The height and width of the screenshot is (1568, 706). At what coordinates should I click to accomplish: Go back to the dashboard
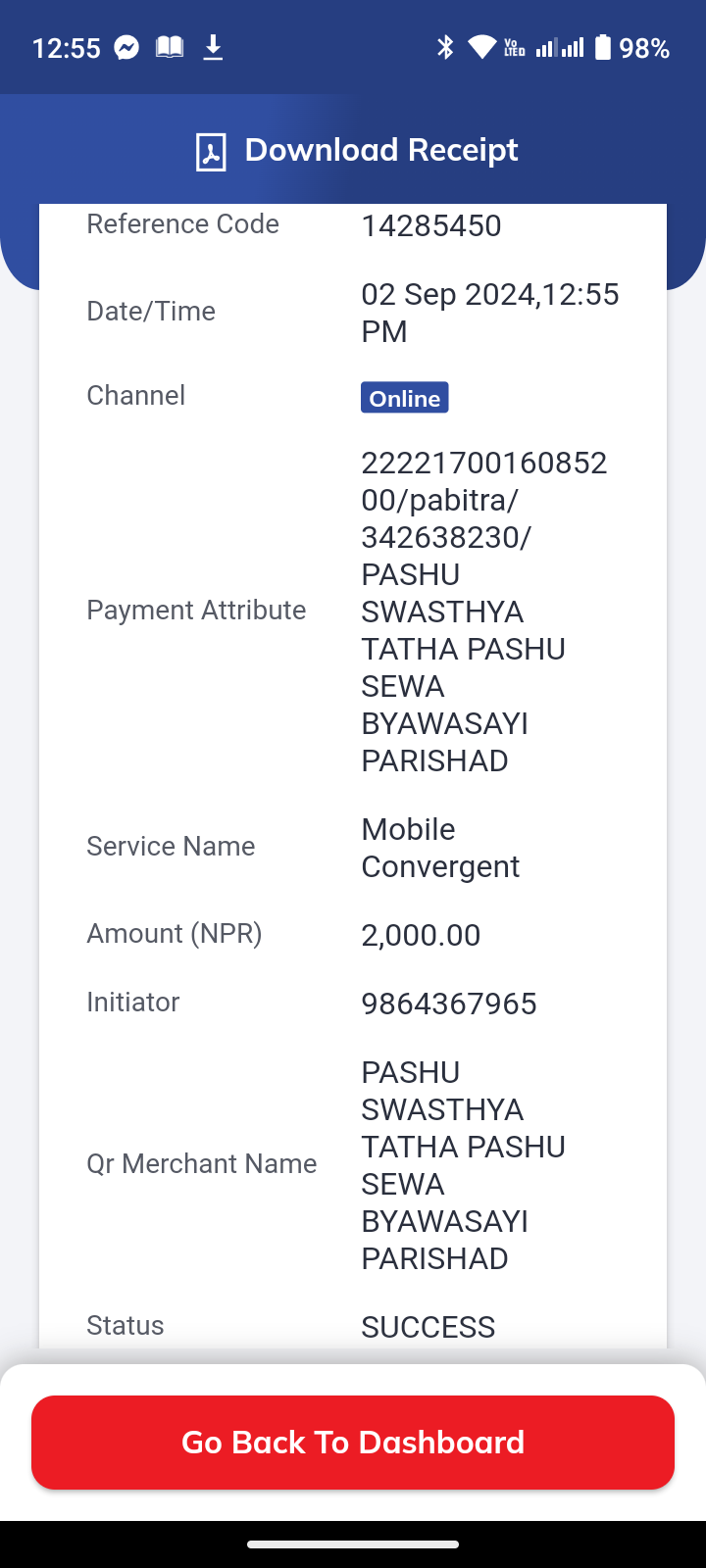point(353,1443)
